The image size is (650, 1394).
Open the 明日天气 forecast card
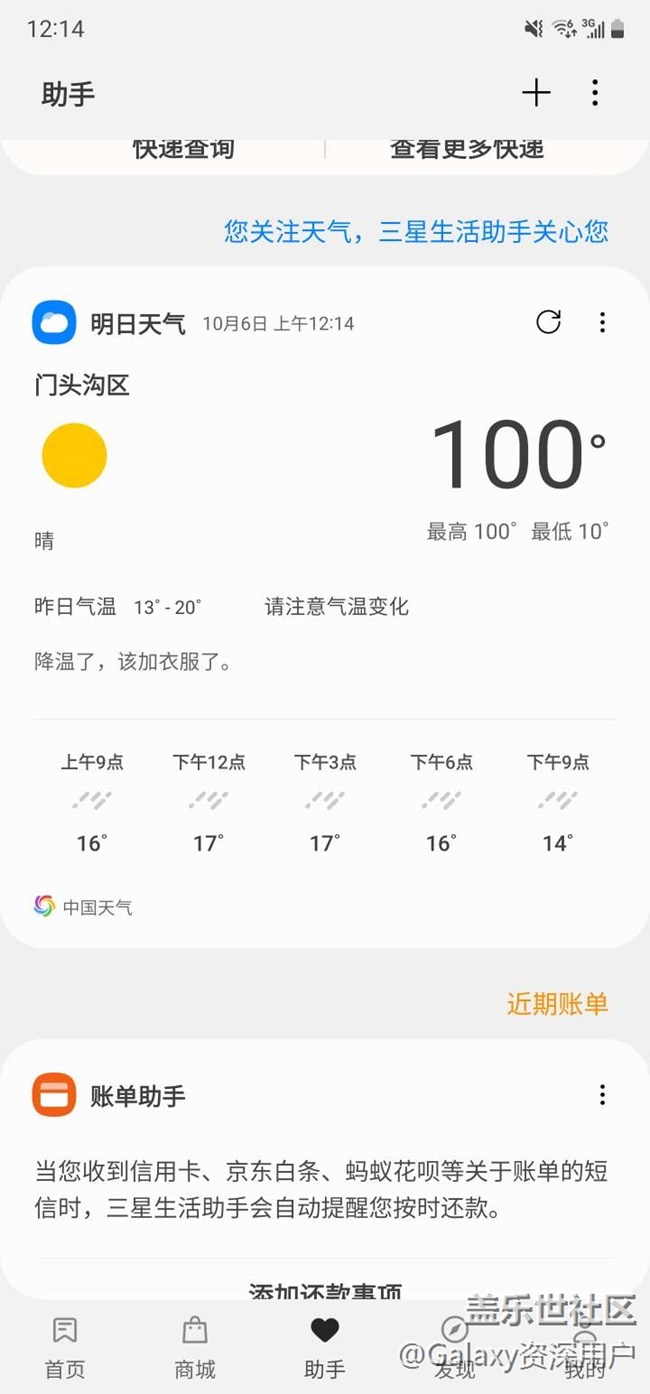(325, 608)
